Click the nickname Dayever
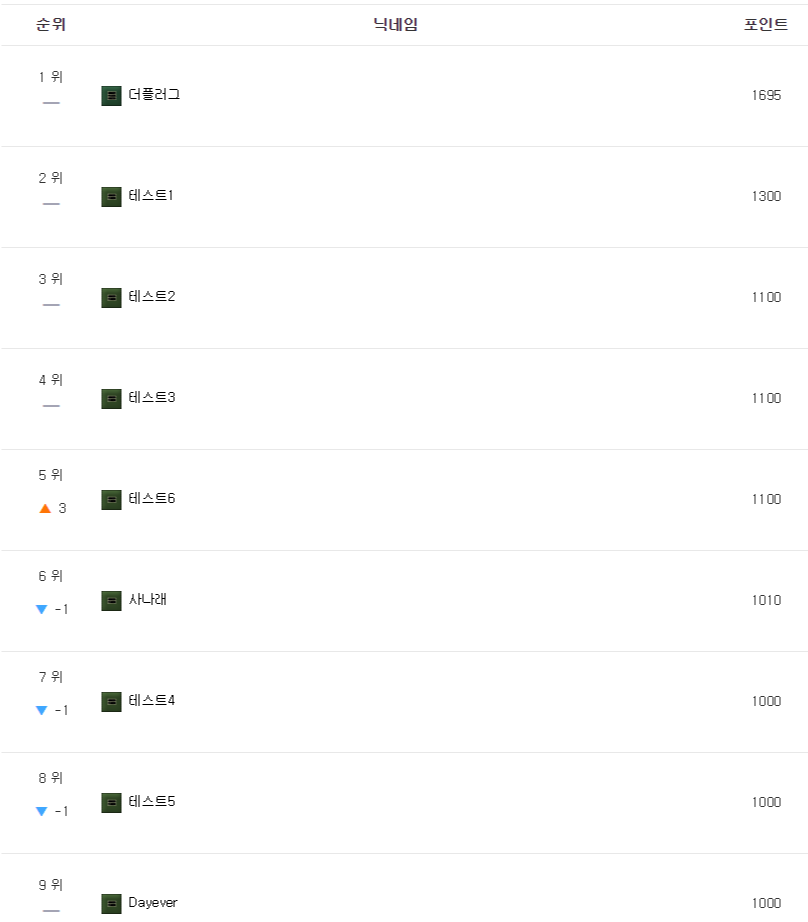 [x=152, y=903]
